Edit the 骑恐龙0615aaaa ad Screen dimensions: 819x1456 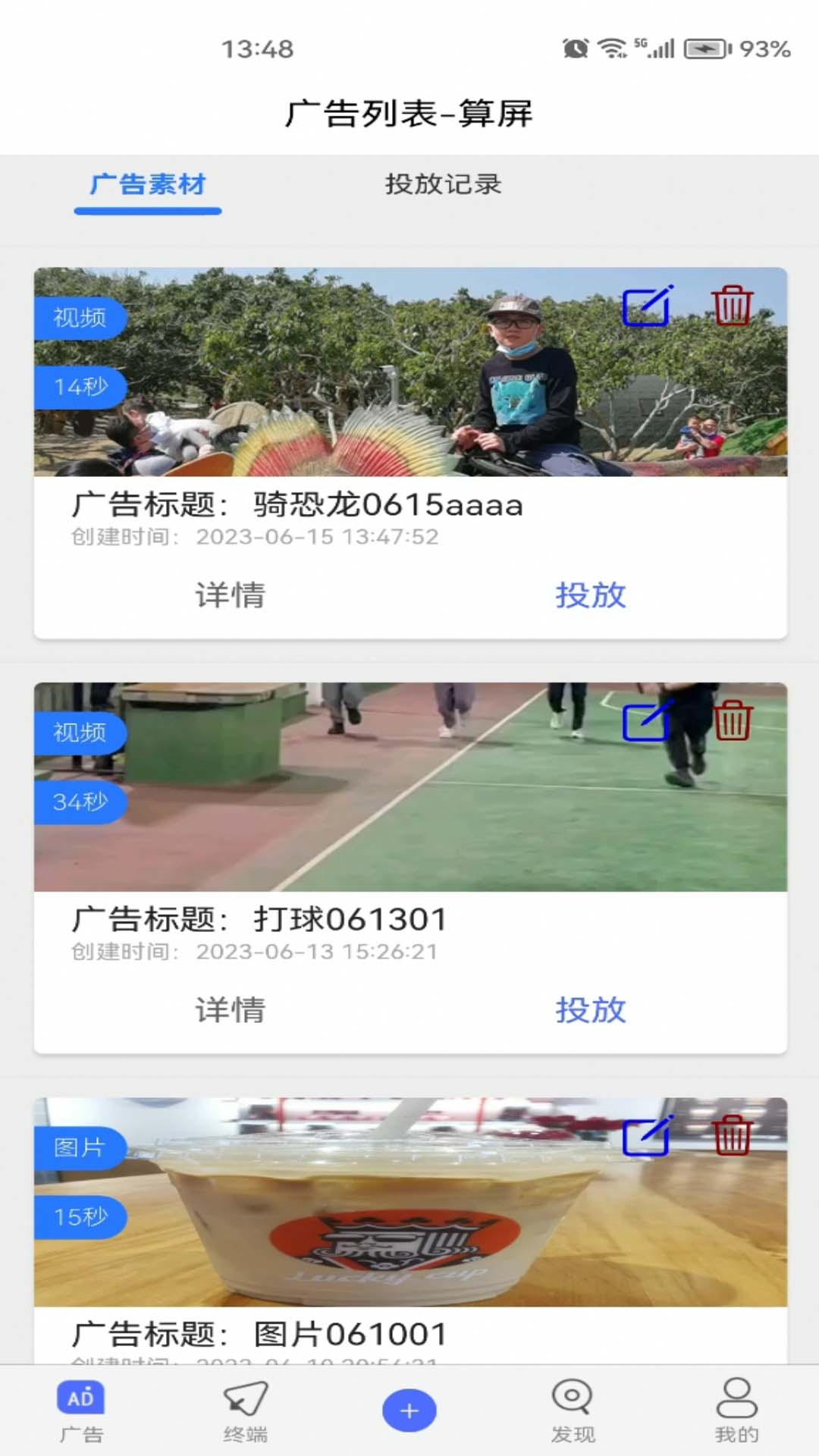(x=647, y=306)
